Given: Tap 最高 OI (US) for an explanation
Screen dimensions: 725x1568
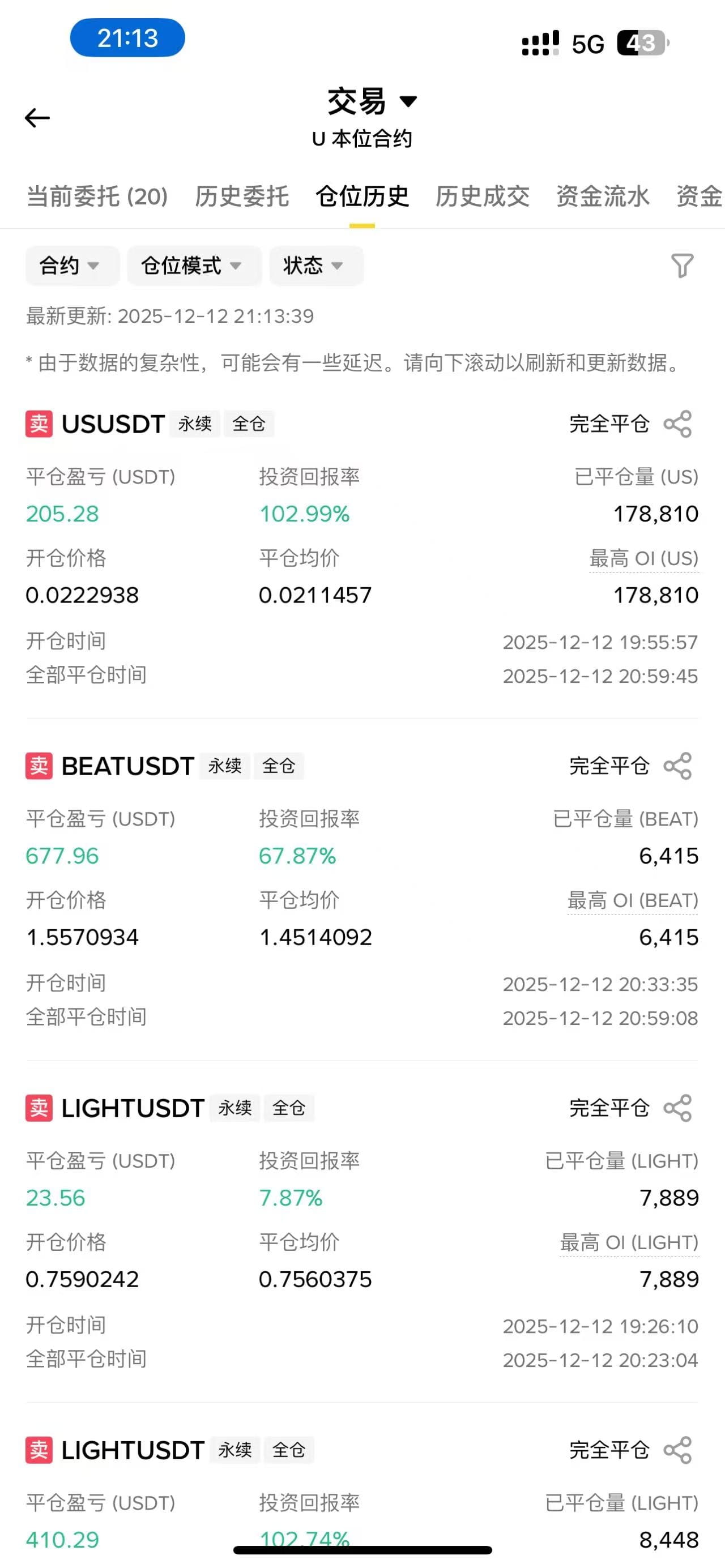Looking at the screenshot, I should [x=643, y=559].
